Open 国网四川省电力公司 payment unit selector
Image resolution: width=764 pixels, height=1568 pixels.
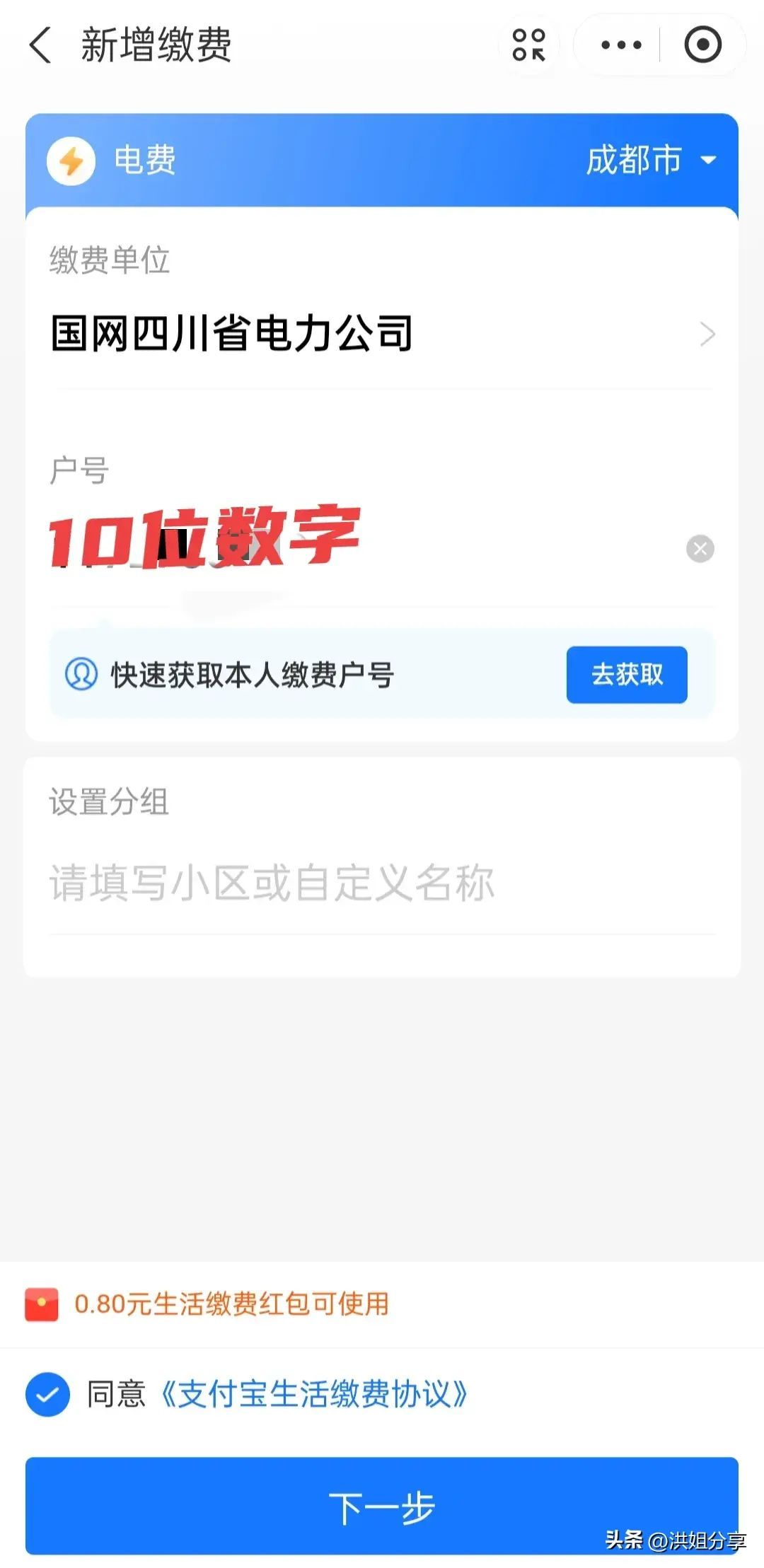[x=382, y=334]
